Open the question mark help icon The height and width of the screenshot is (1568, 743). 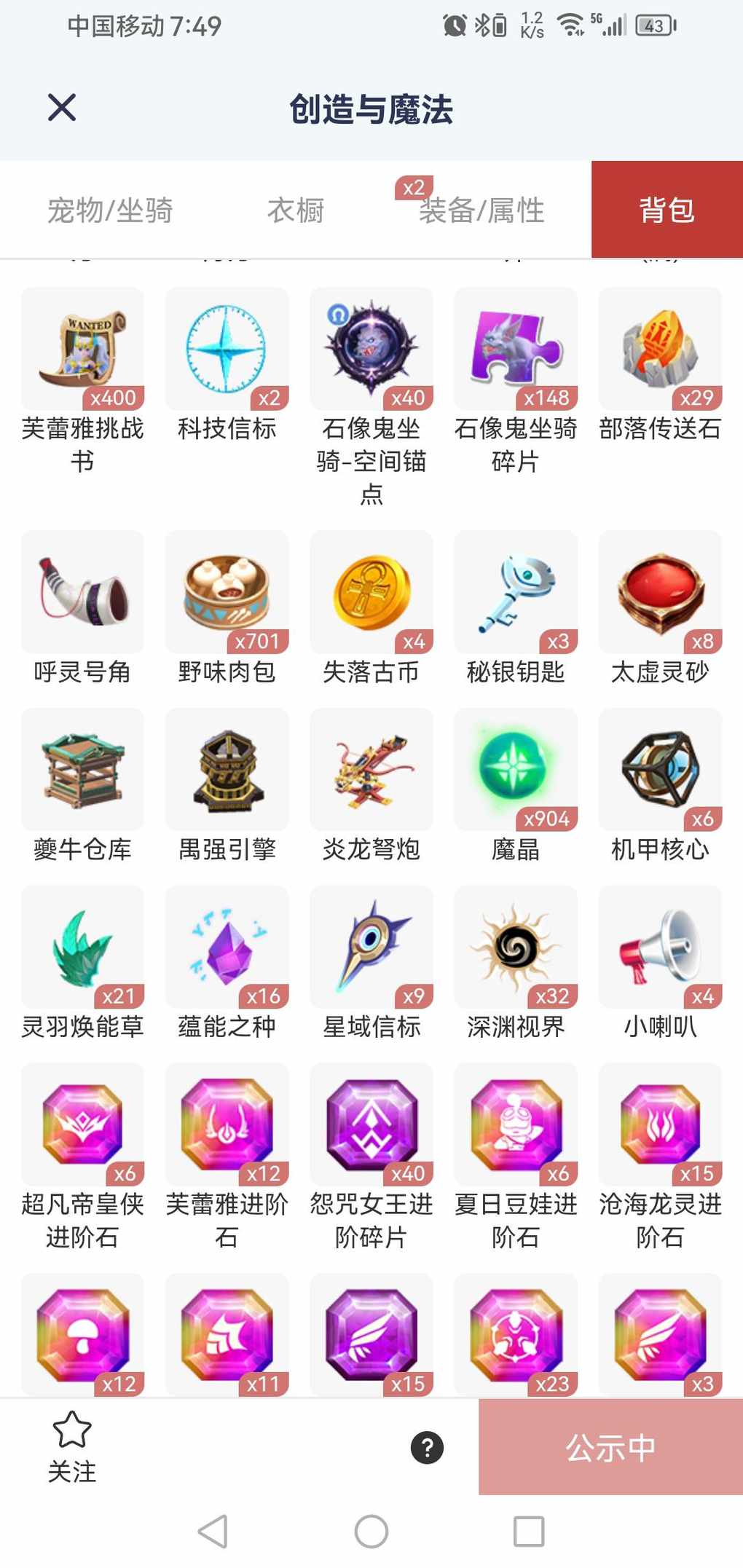pyautogui.click(x=427, y=1447)
